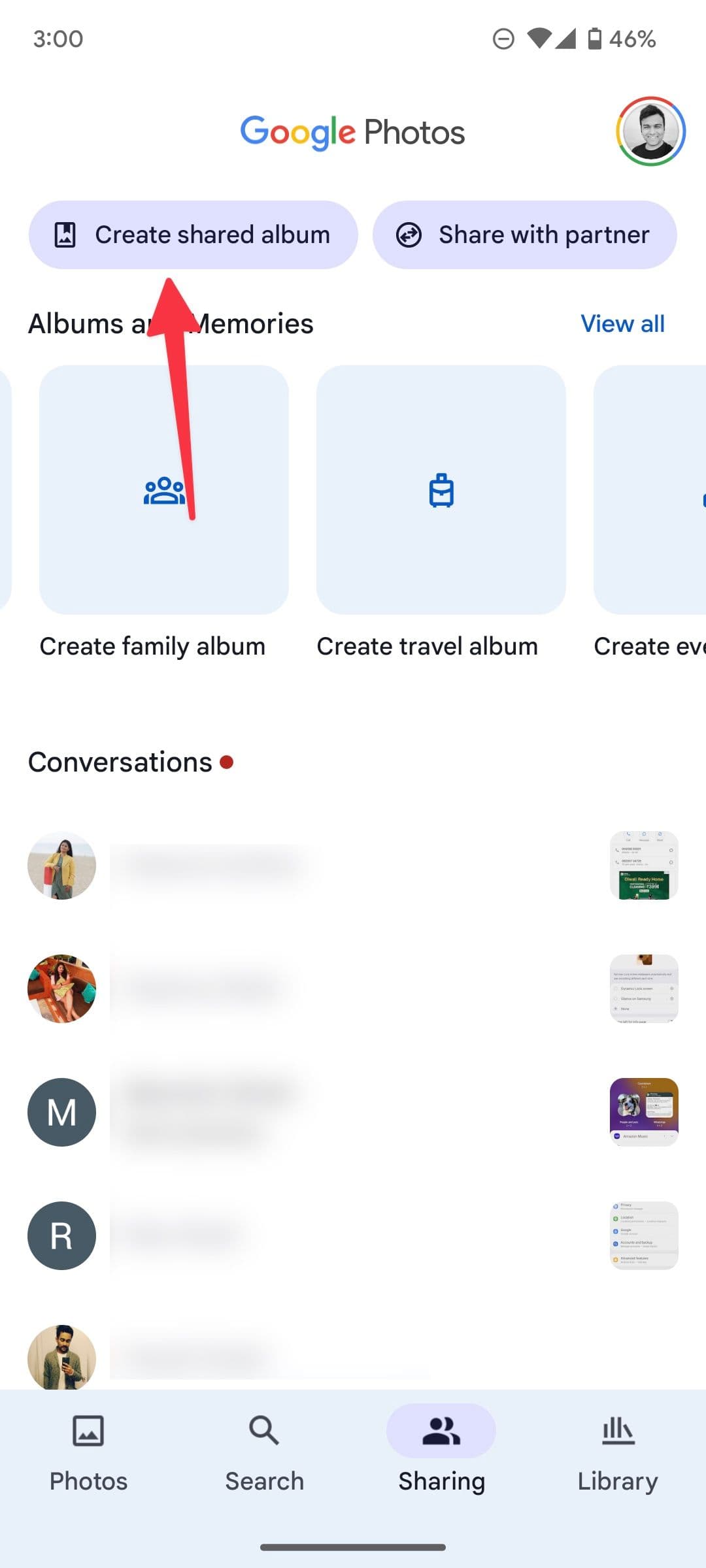Tap the family group icon on album card
706x1568 pixels.
click(163, 491)
